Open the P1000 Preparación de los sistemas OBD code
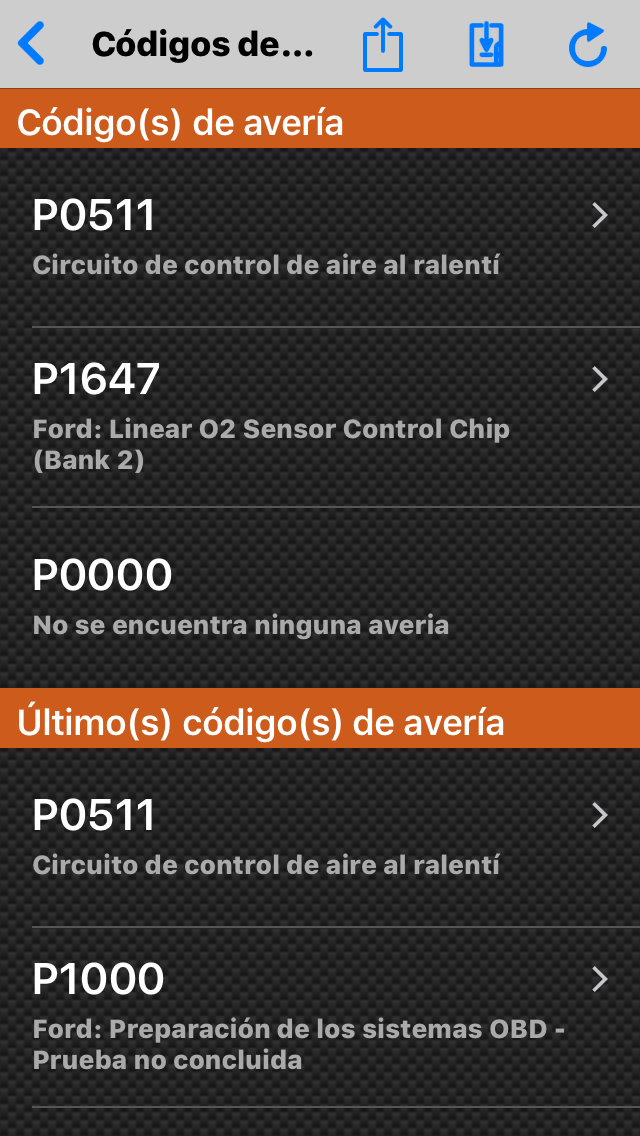This screenshot has width=640, height=1136. coord(320,1016)
